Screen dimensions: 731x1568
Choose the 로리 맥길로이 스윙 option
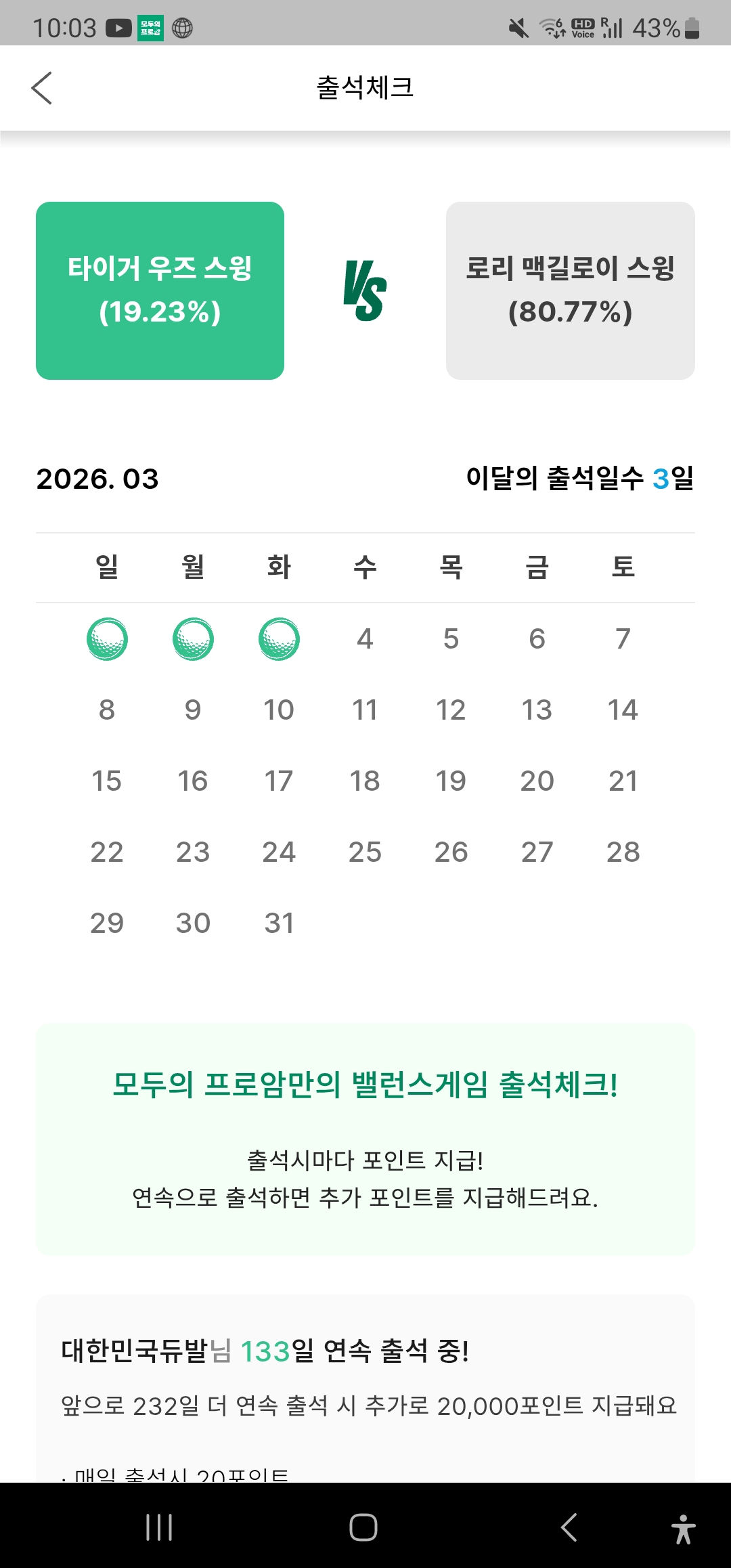(570, 290)
